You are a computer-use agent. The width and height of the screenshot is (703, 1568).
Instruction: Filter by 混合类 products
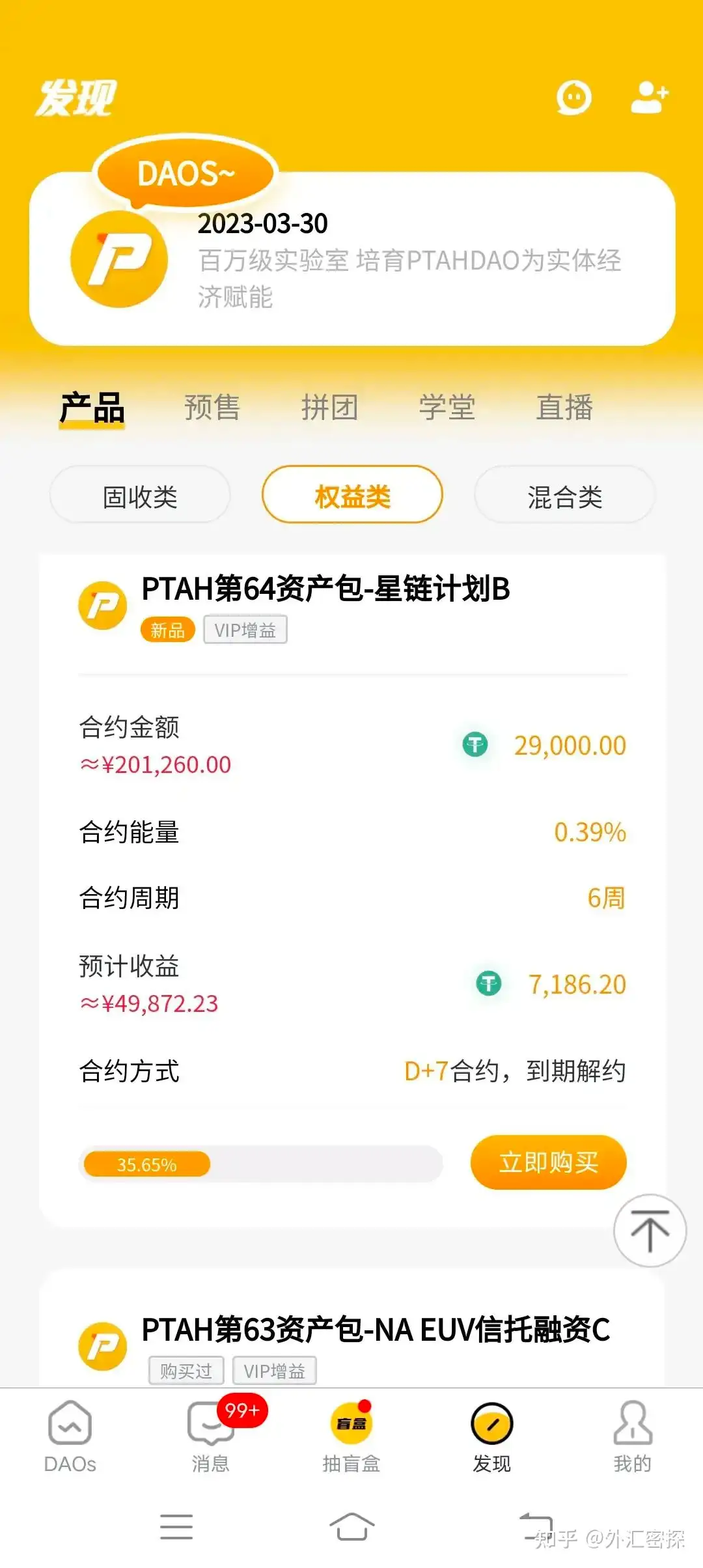click(564, 497)
